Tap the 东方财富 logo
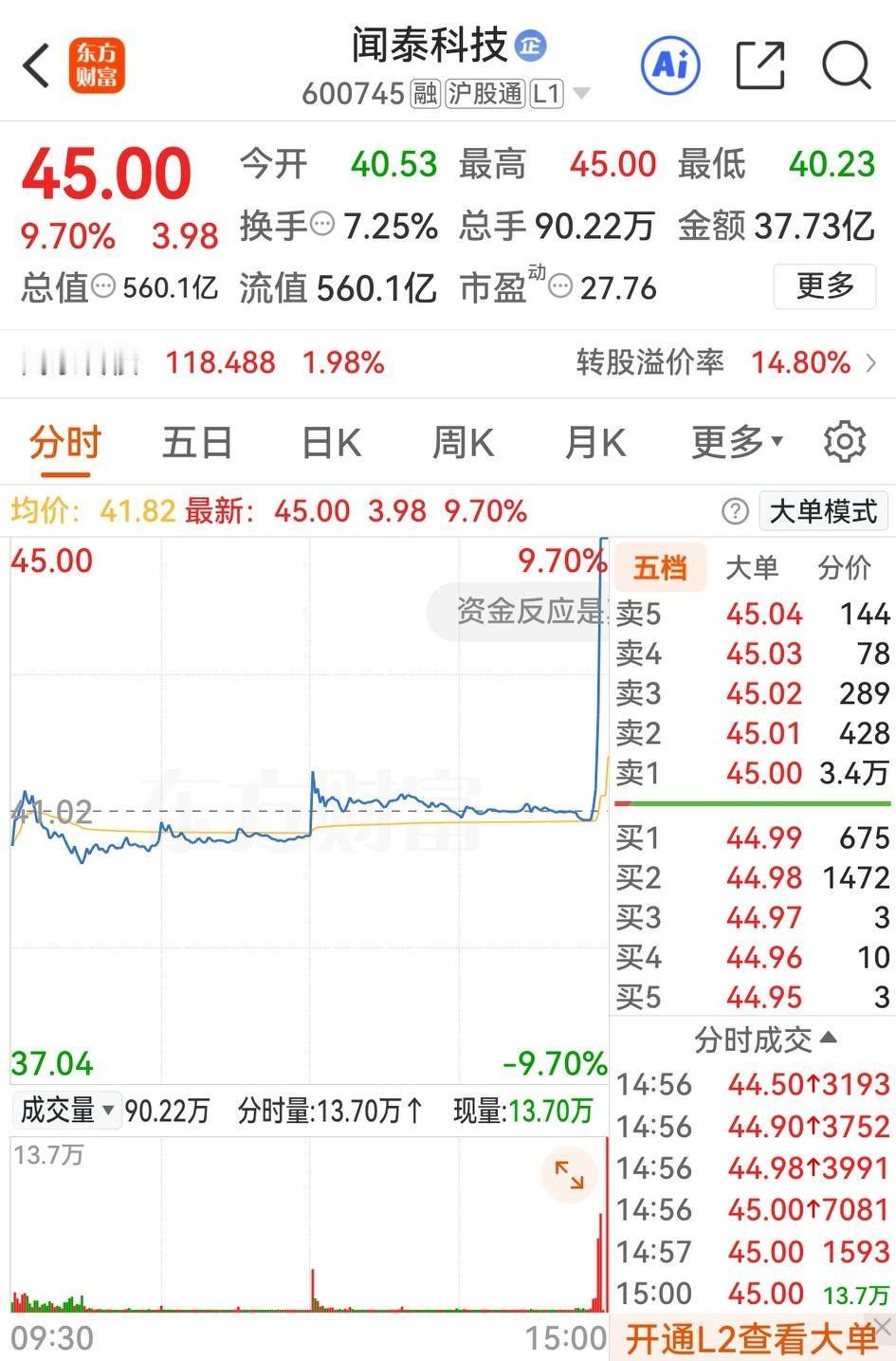This screenshot has height=1361, width=896. tap(100, 64)
